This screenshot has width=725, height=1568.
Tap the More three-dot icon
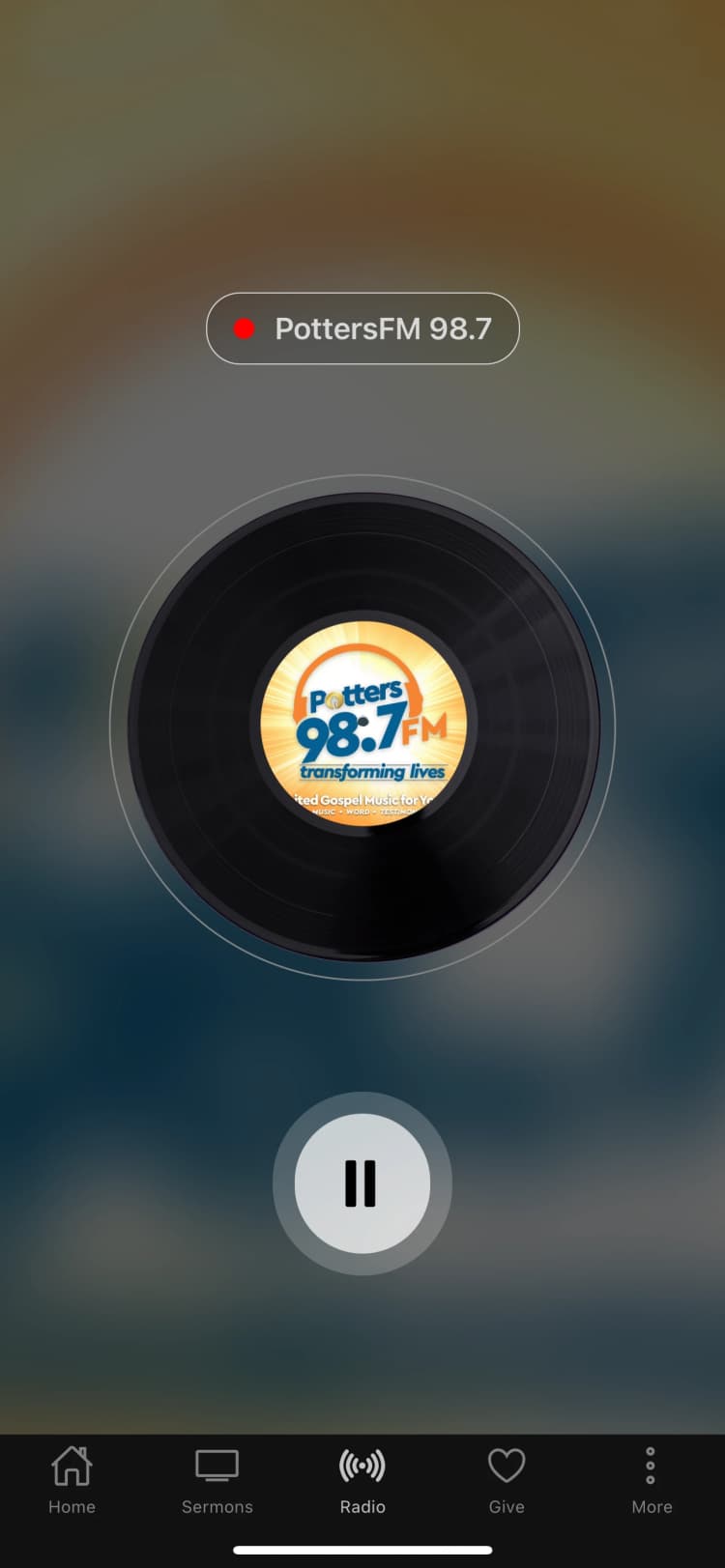coord(651,1466)
